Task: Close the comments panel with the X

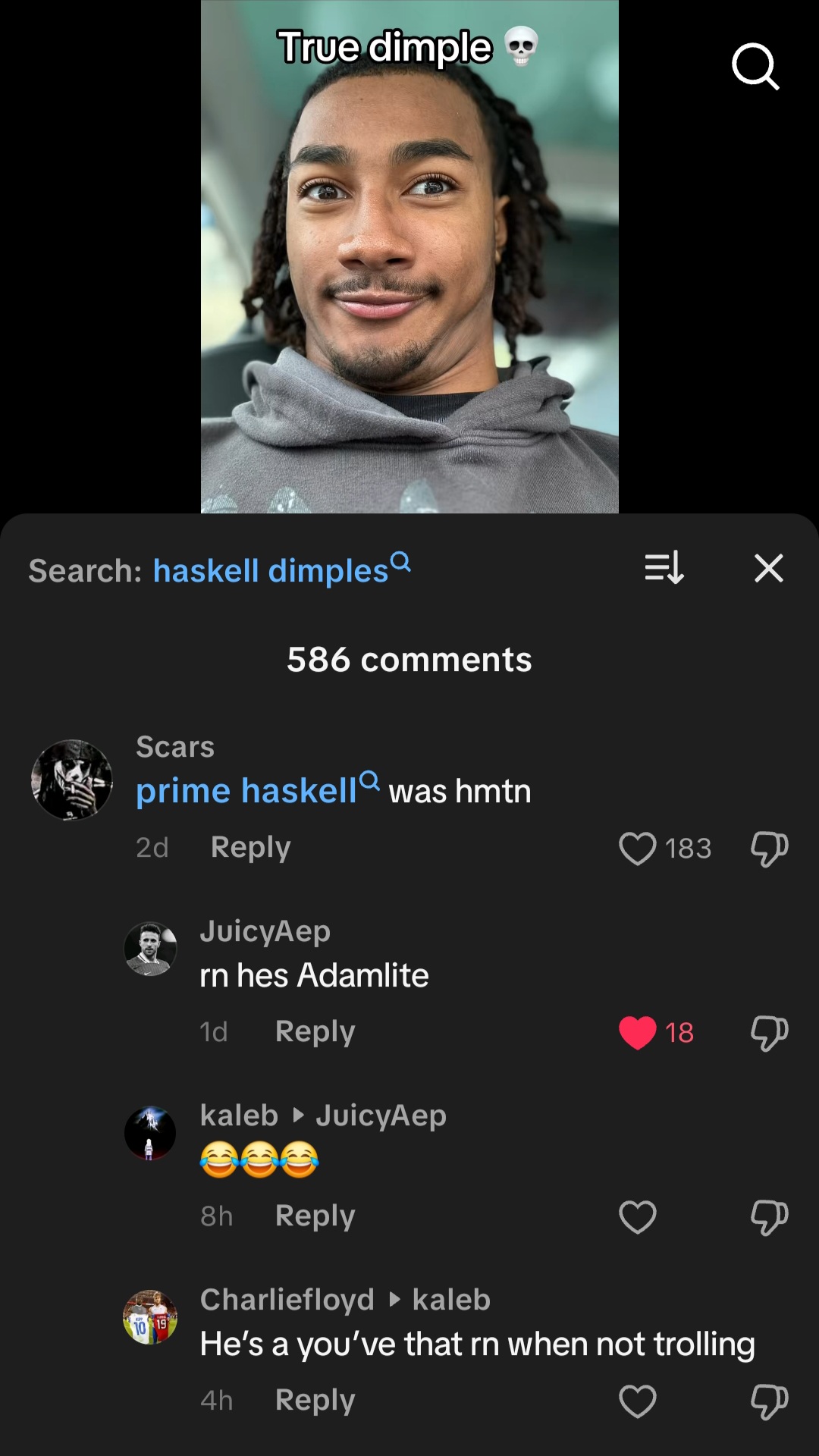Action: [768, 569]
